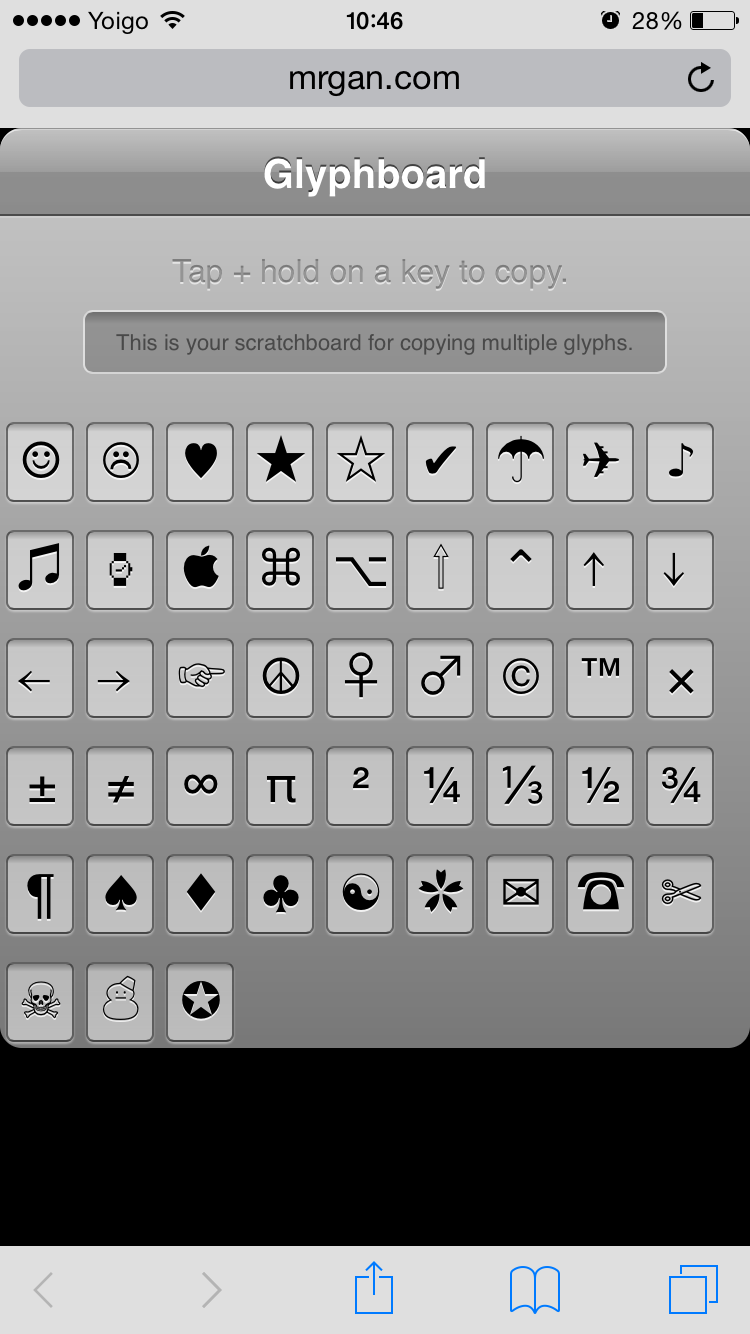750x1334 pixels.
Task: Tap the infinity symbol key
Action: coord(200,785)
